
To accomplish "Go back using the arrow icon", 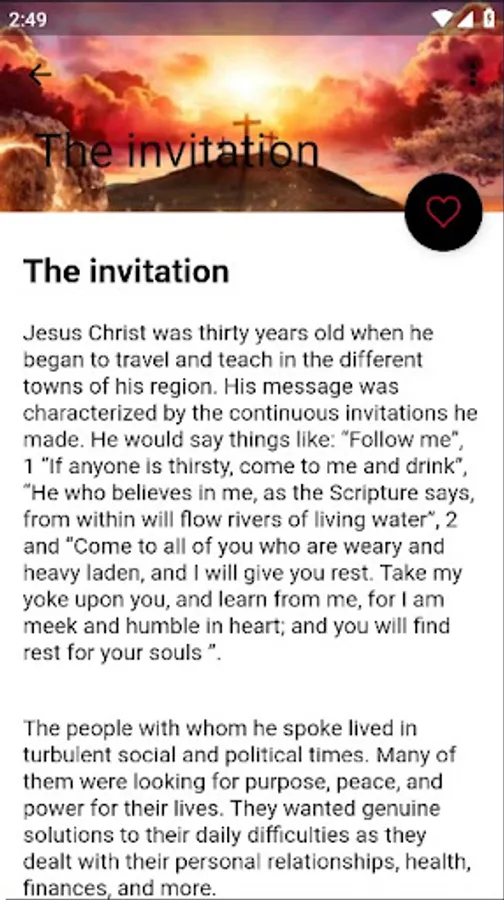I will (x=40, y=74).
